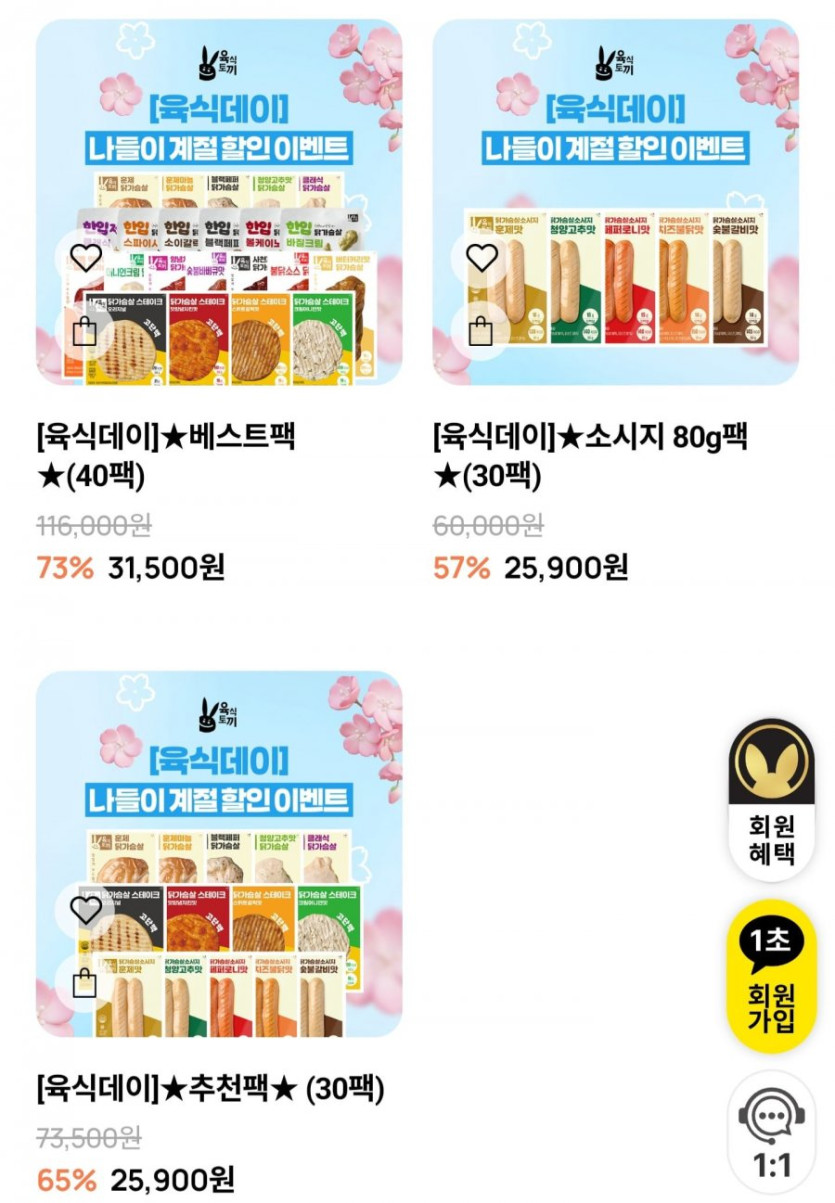This screenshot has width=835, height=1203.
Task: Heart the 추천팩 (30팩) product
Action: tap(86, 909)
